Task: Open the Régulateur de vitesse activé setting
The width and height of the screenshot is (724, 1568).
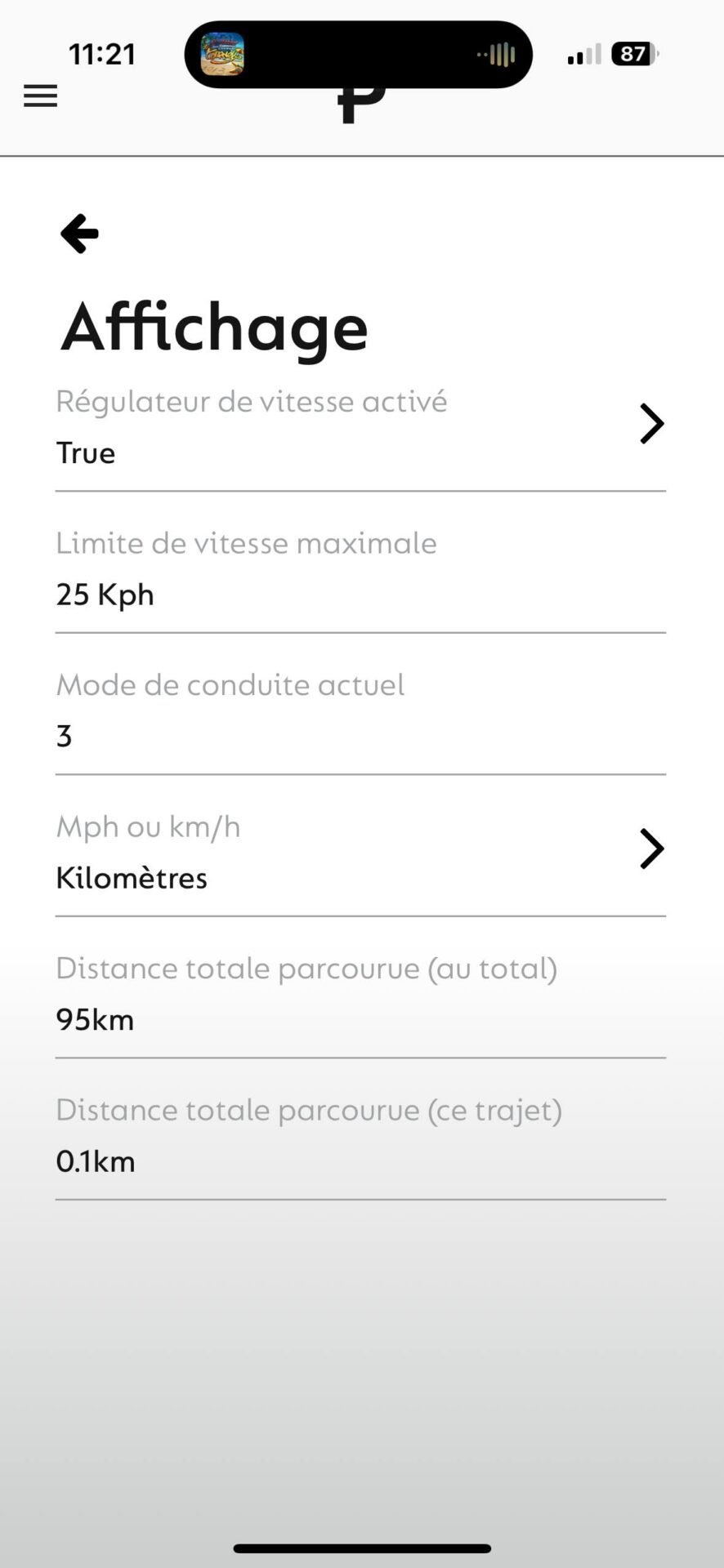Action: pos(360,427)
